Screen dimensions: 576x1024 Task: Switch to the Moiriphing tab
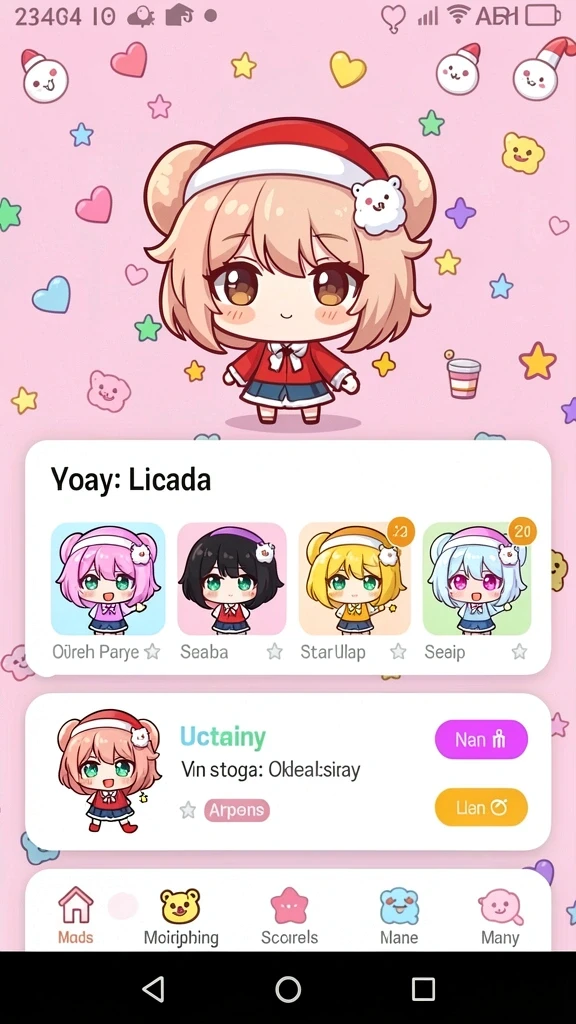click(x=181, y=916)
